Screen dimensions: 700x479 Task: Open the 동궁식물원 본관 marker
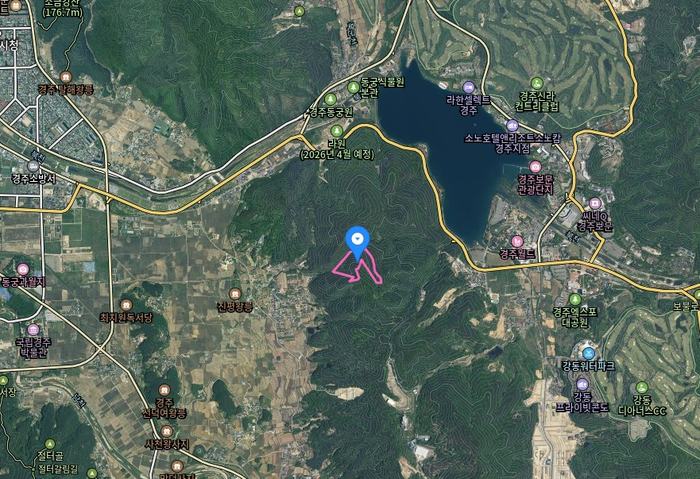(353, 87)
